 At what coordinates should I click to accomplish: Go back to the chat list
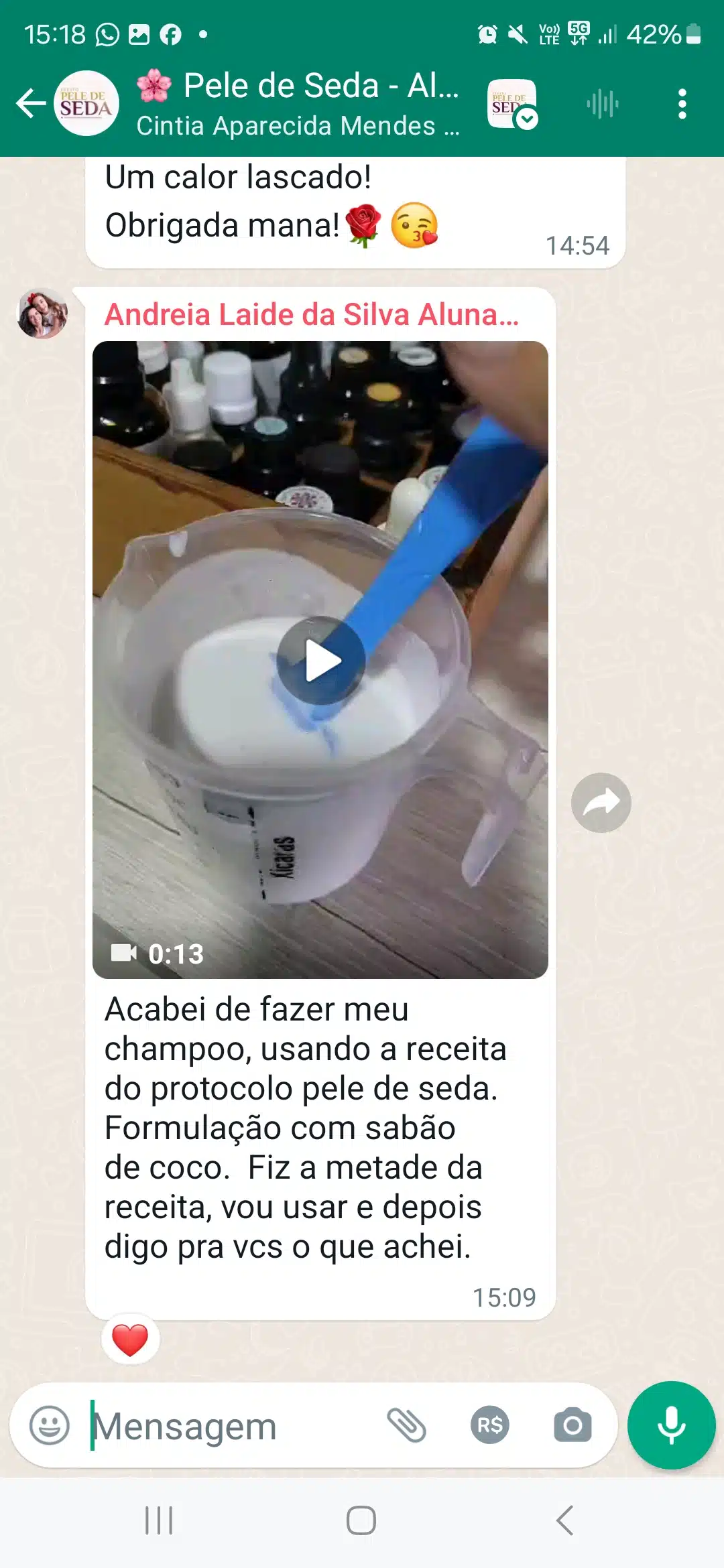point(31,104)
